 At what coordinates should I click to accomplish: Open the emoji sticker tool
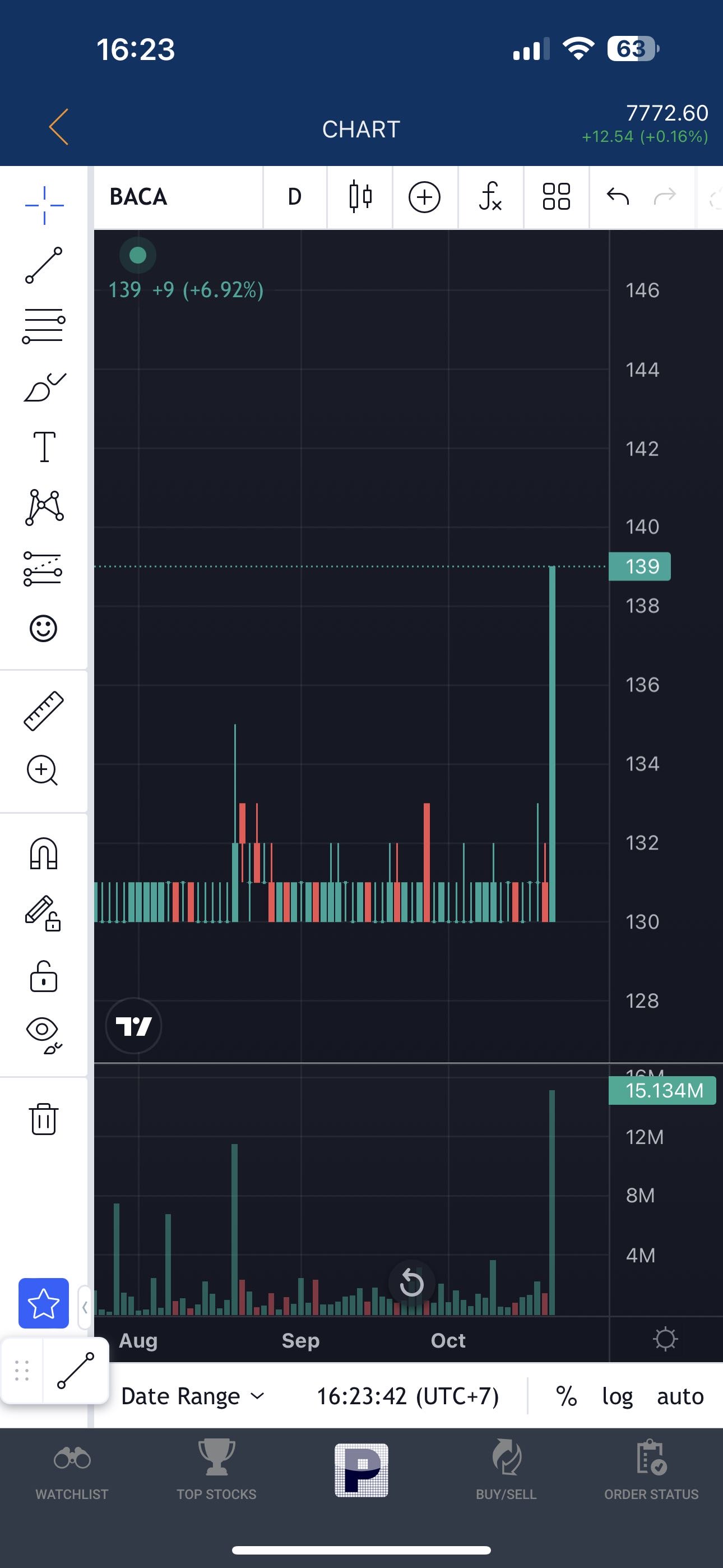coord(44,628)
